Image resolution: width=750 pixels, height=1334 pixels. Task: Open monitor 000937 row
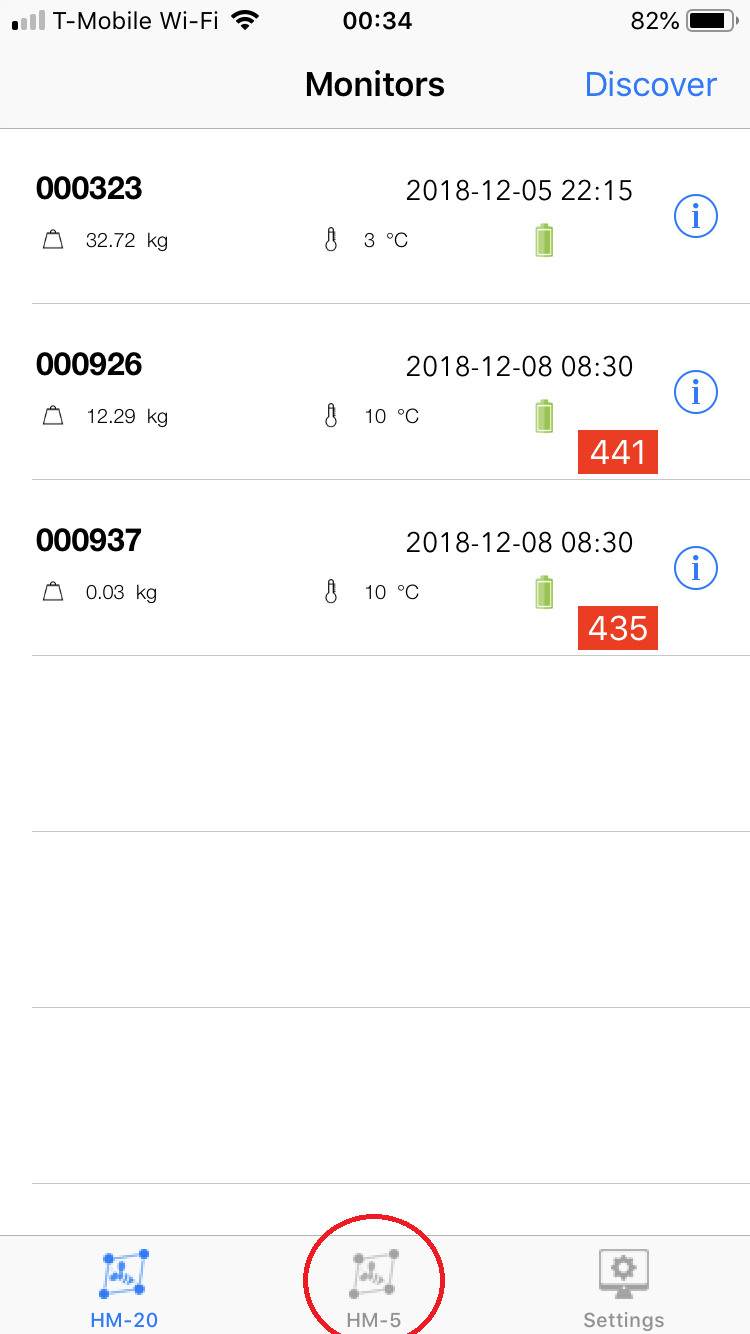375,568
